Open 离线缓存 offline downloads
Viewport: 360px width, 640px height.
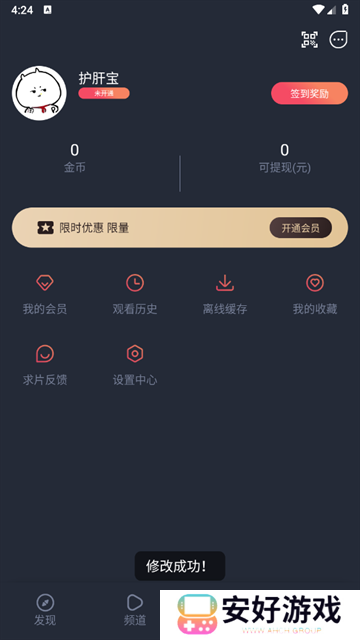pyautogui.click(x=225, y=295)
